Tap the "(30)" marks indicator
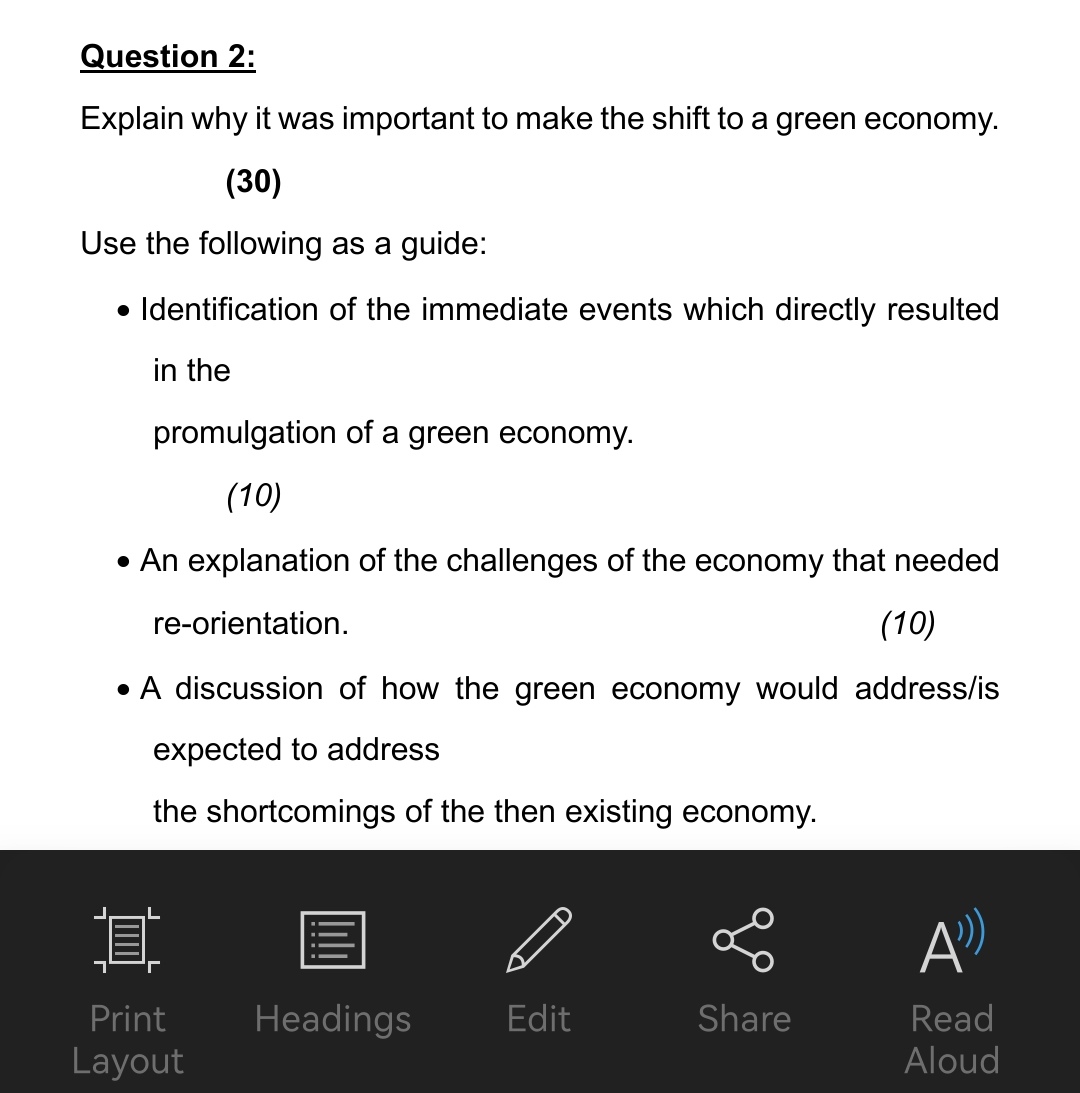The image size is (1080, 1093). pos(253,181)
